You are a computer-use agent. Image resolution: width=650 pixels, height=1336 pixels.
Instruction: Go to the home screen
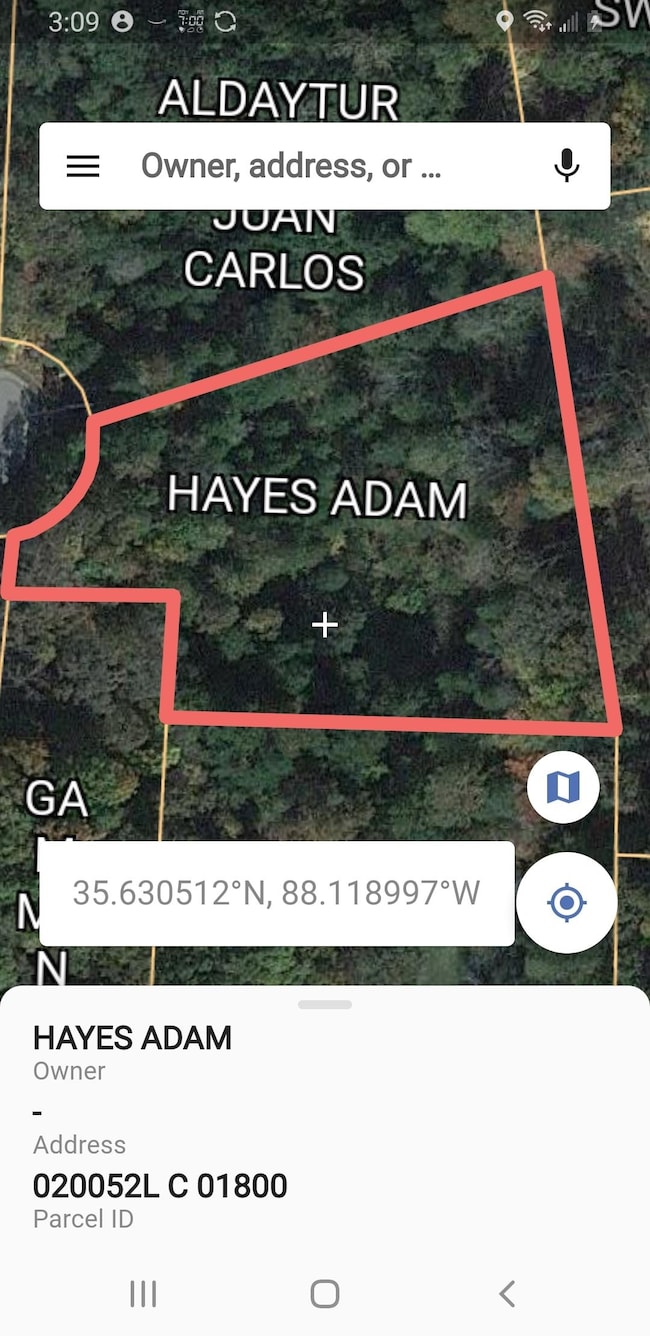[325, 1294]
